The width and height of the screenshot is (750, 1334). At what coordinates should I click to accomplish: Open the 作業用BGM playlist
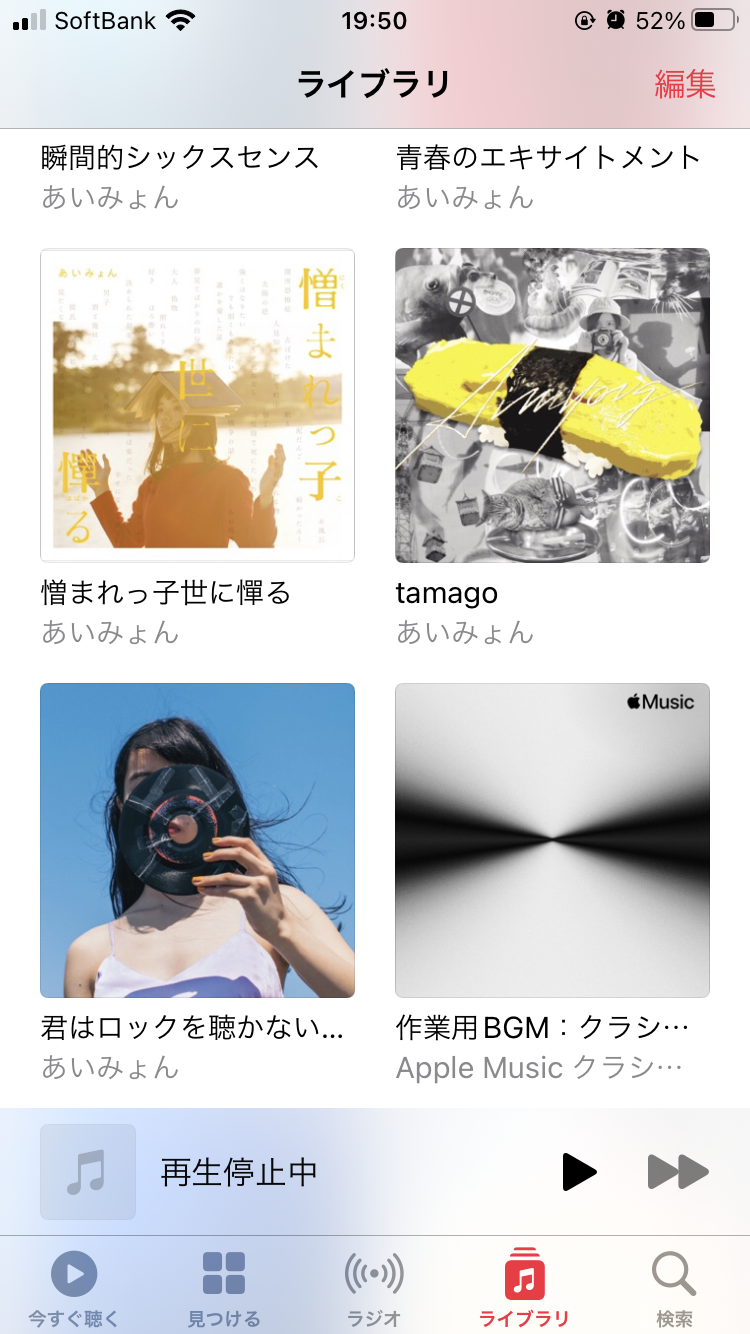click(x=552, y=840)
